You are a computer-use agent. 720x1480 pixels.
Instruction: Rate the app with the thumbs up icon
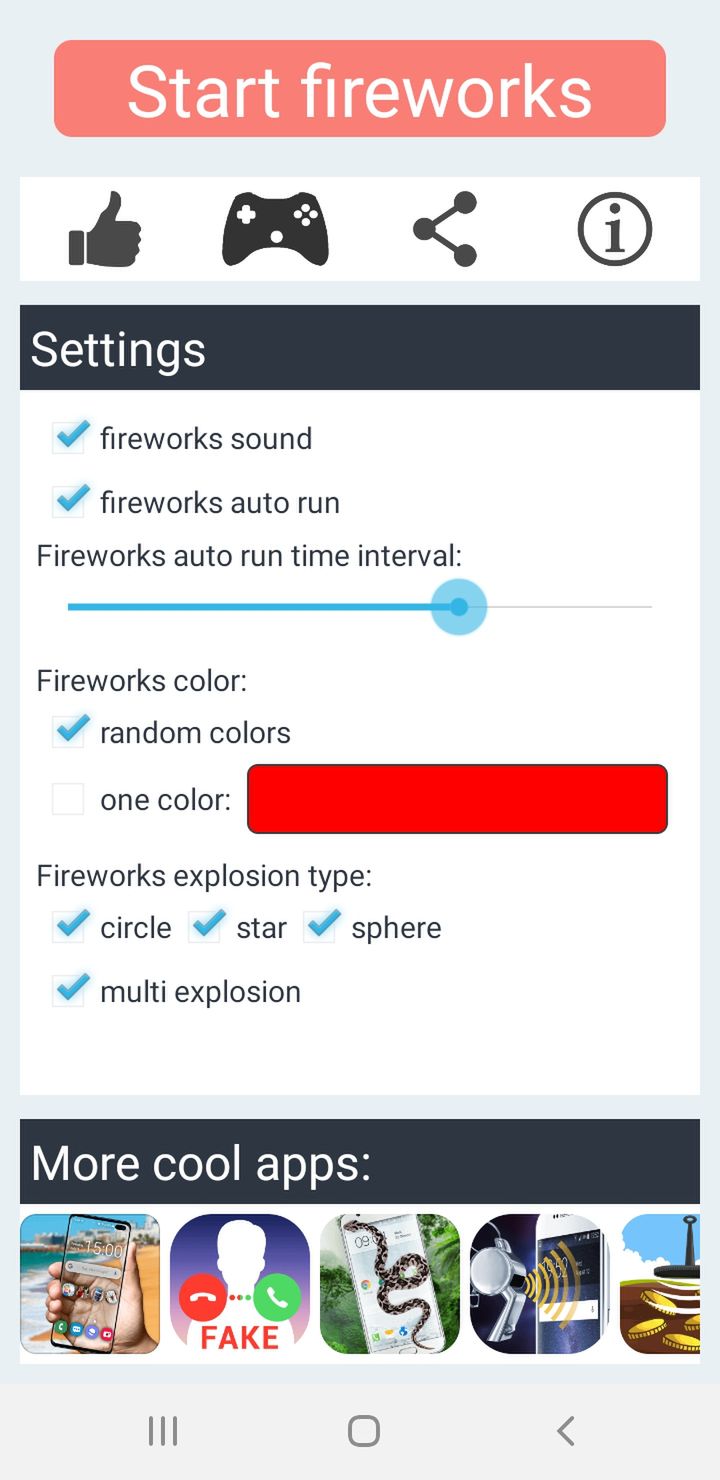(105, 230)
